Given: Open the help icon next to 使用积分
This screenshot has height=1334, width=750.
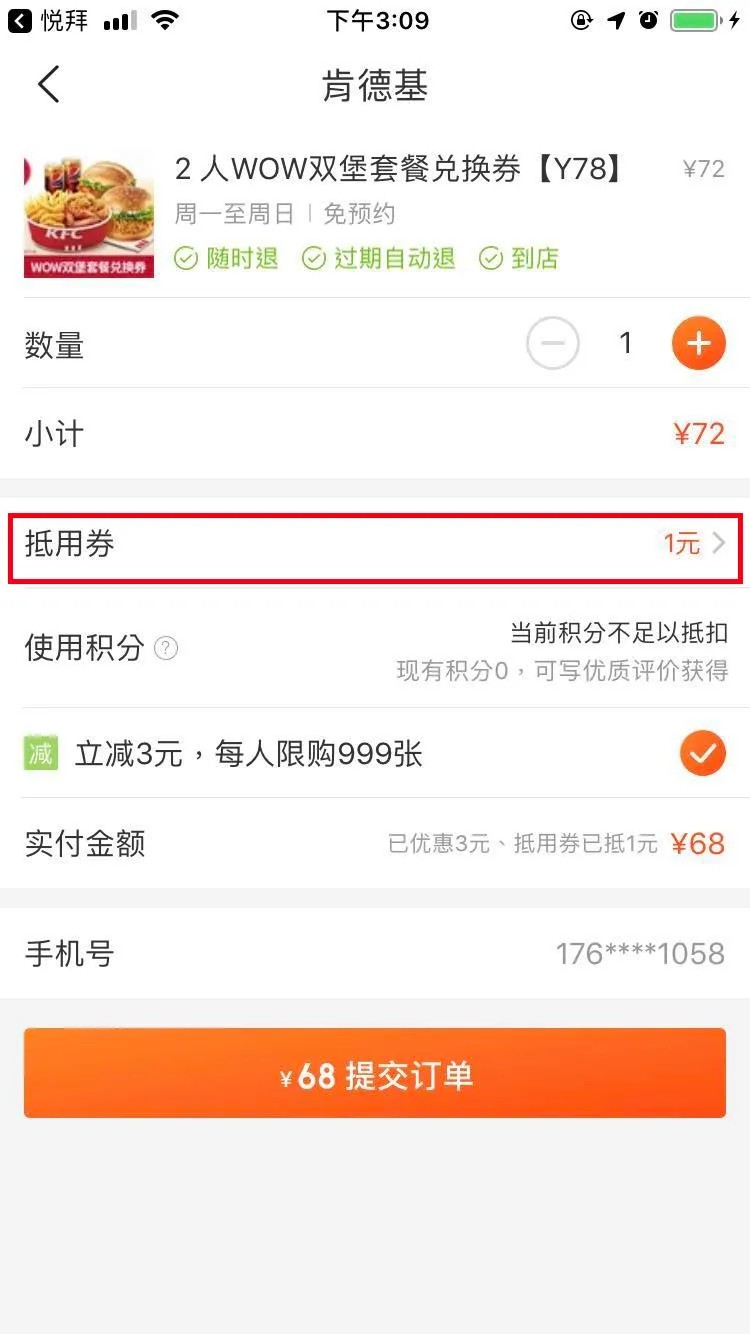Looking at the screenshot, I should tap(166, 648).
